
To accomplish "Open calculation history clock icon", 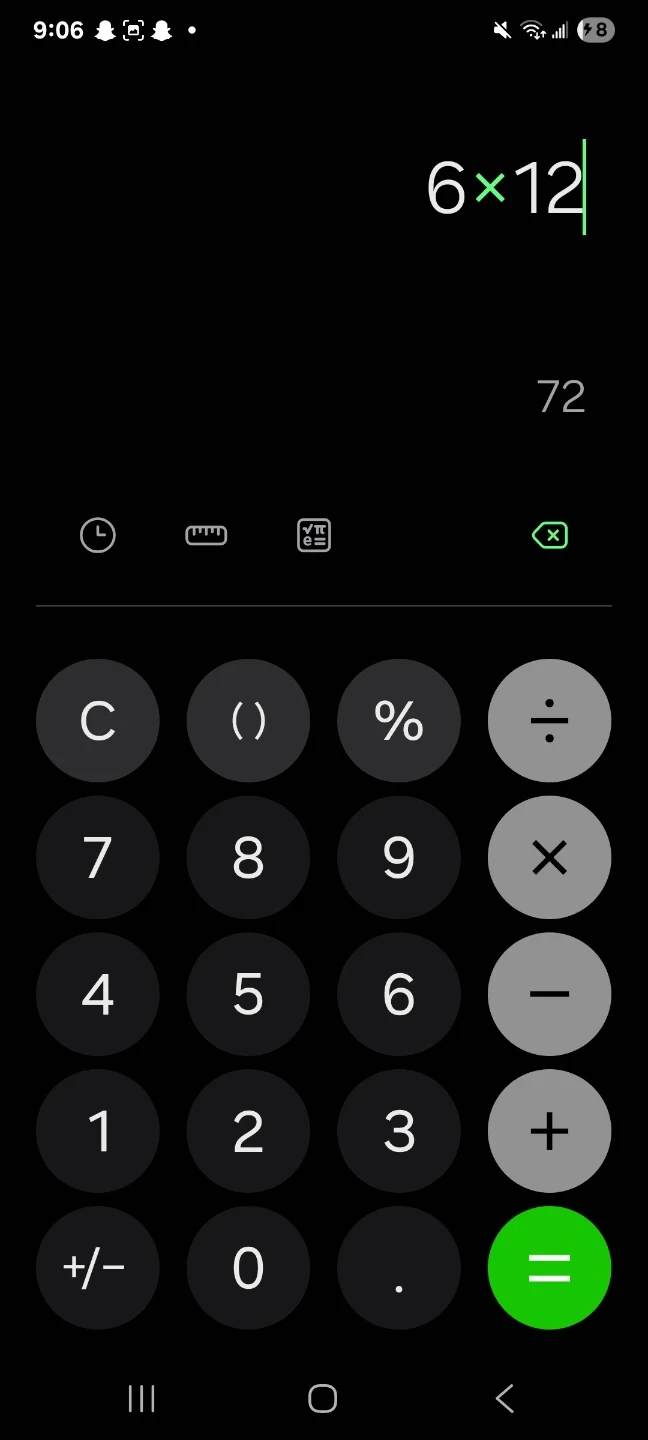I will (98, 535).
